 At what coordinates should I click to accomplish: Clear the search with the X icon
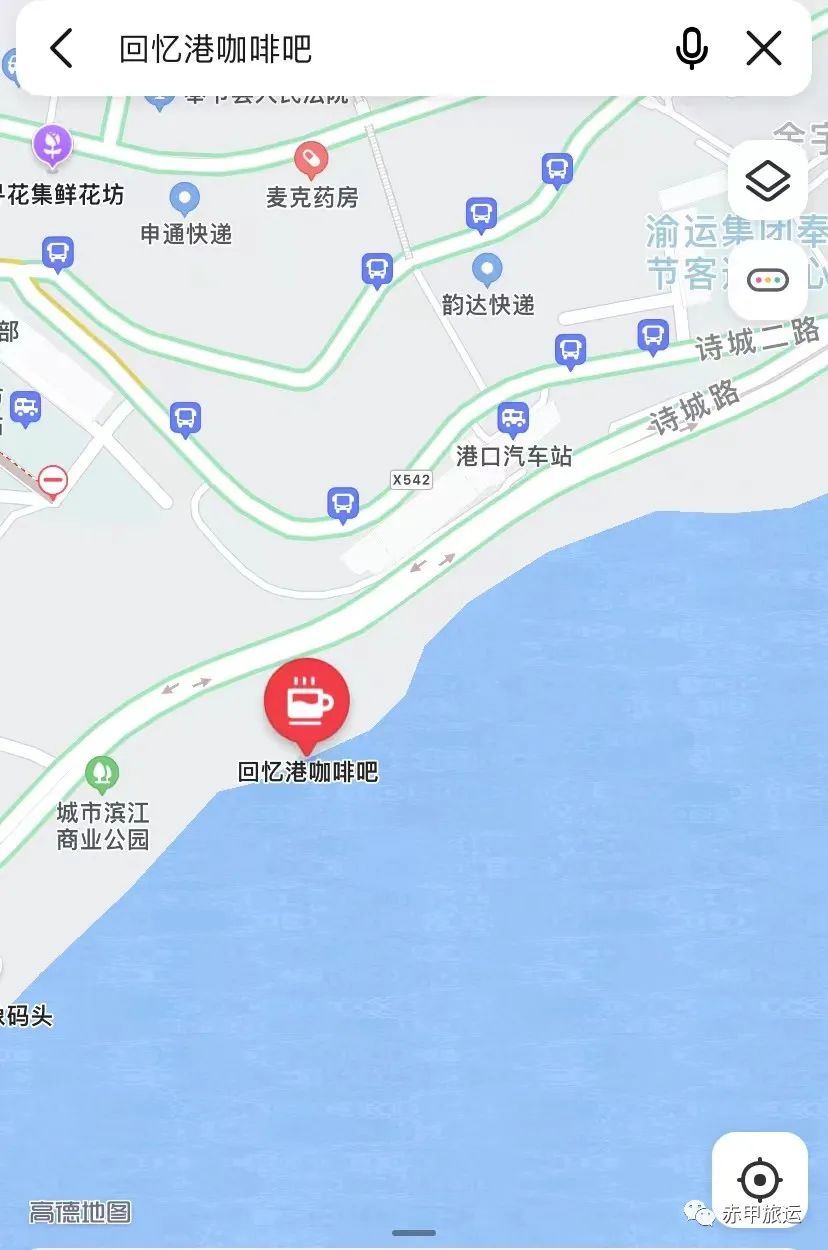764,48
